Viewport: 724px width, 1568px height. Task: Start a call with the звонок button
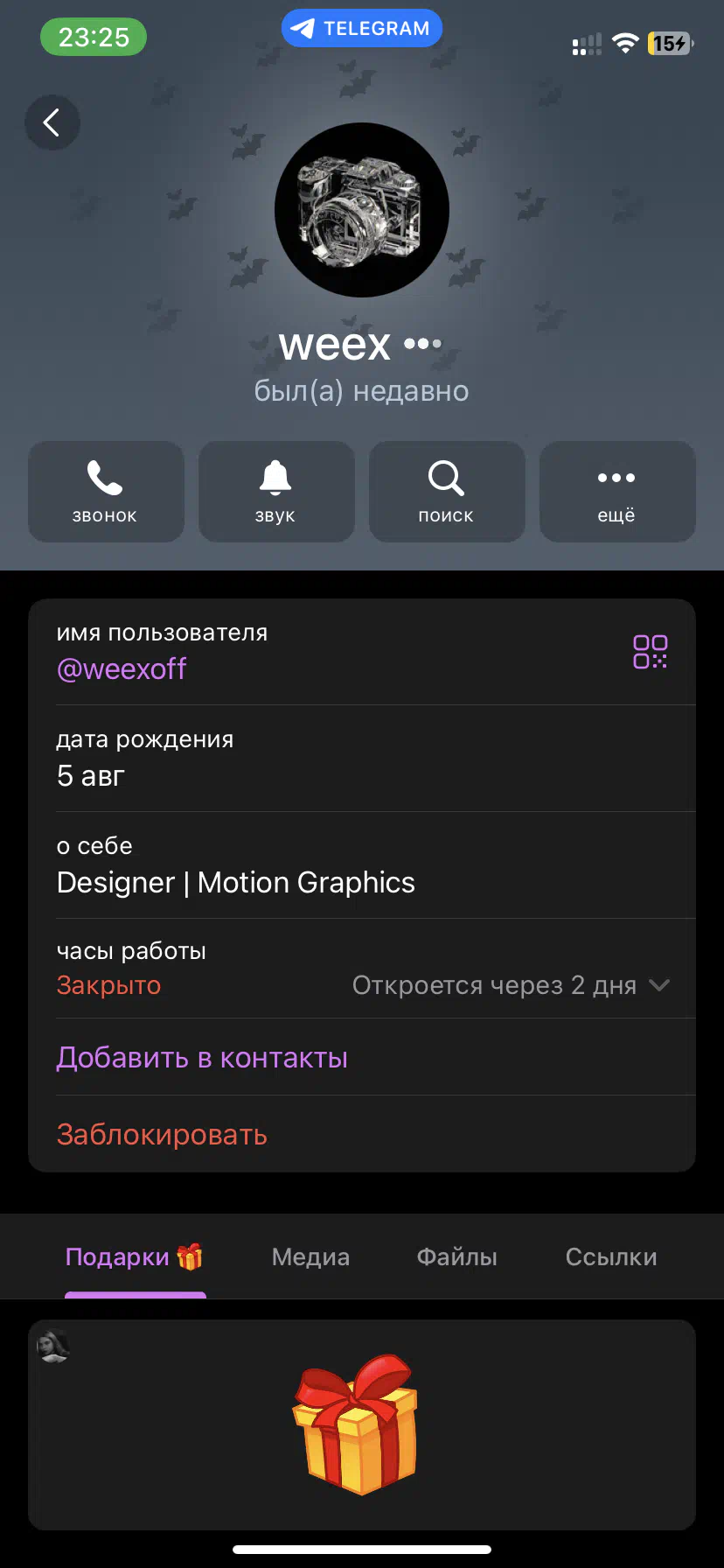tap(106, 492)
